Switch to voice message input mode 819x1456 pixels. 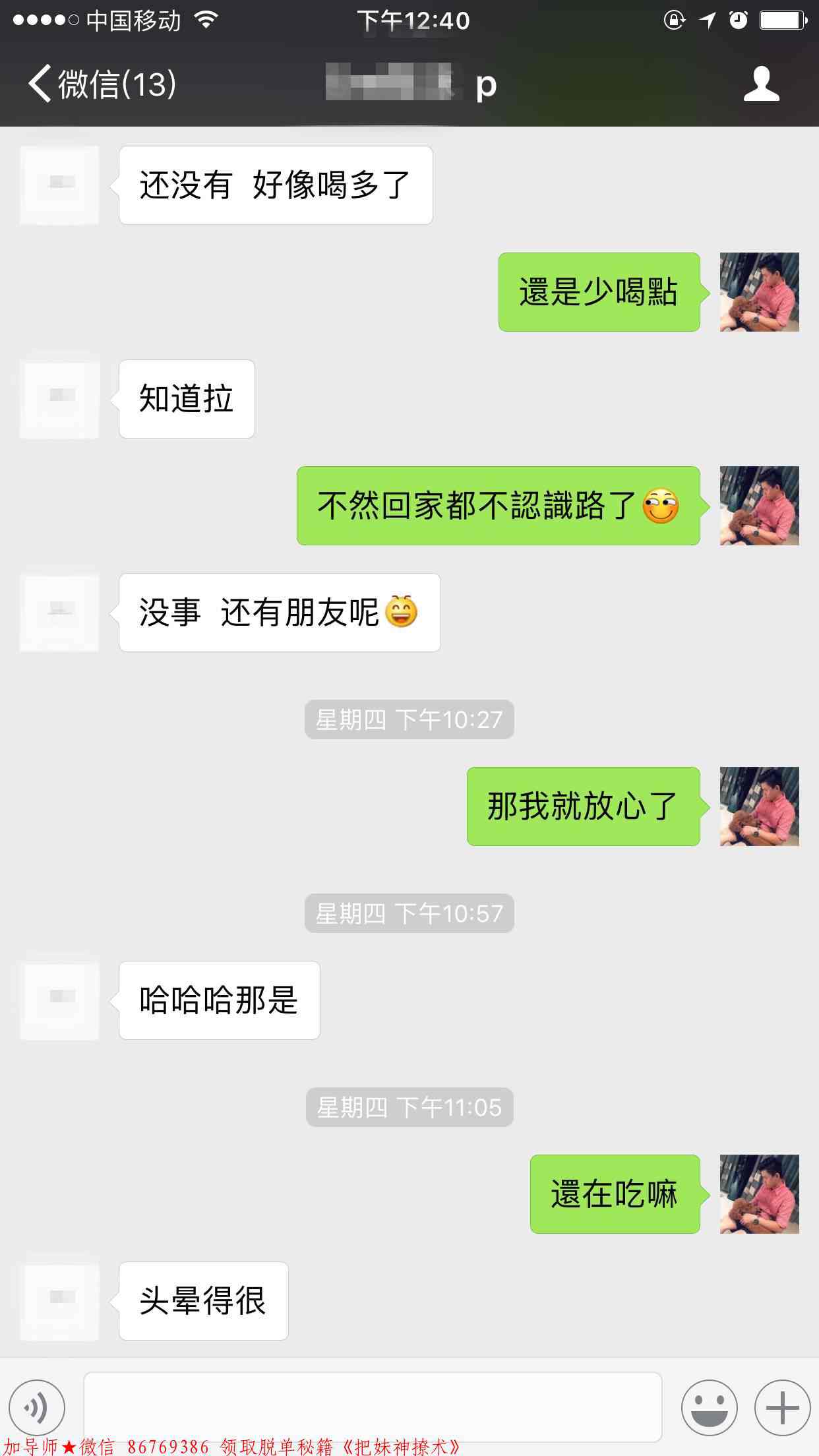click(x=34, y=1406)
